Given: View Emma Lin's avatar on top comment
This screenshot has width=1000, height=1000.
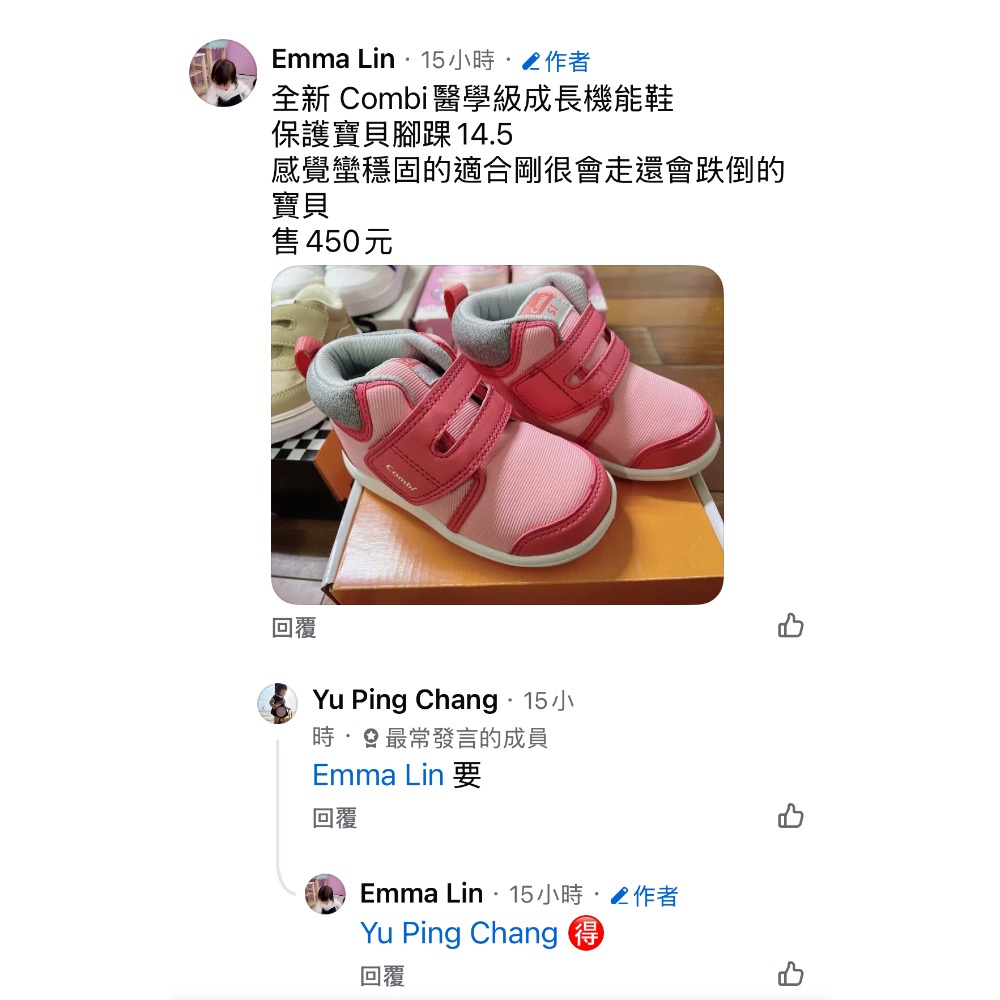Looking at the screenshot, I should tap(223, 73).
